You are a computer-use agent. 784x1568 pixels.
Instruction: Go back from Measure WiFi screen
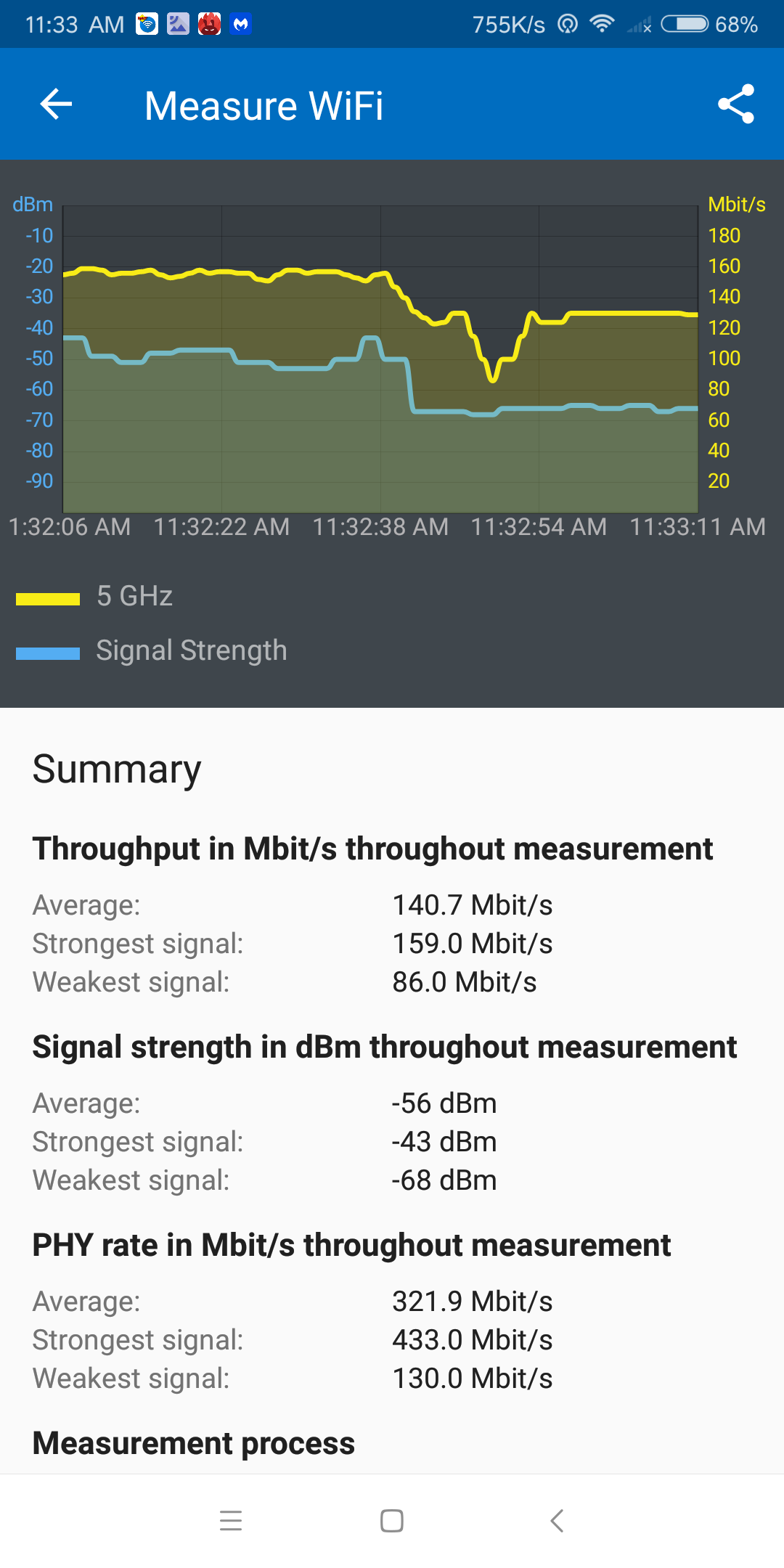(56, 105)
